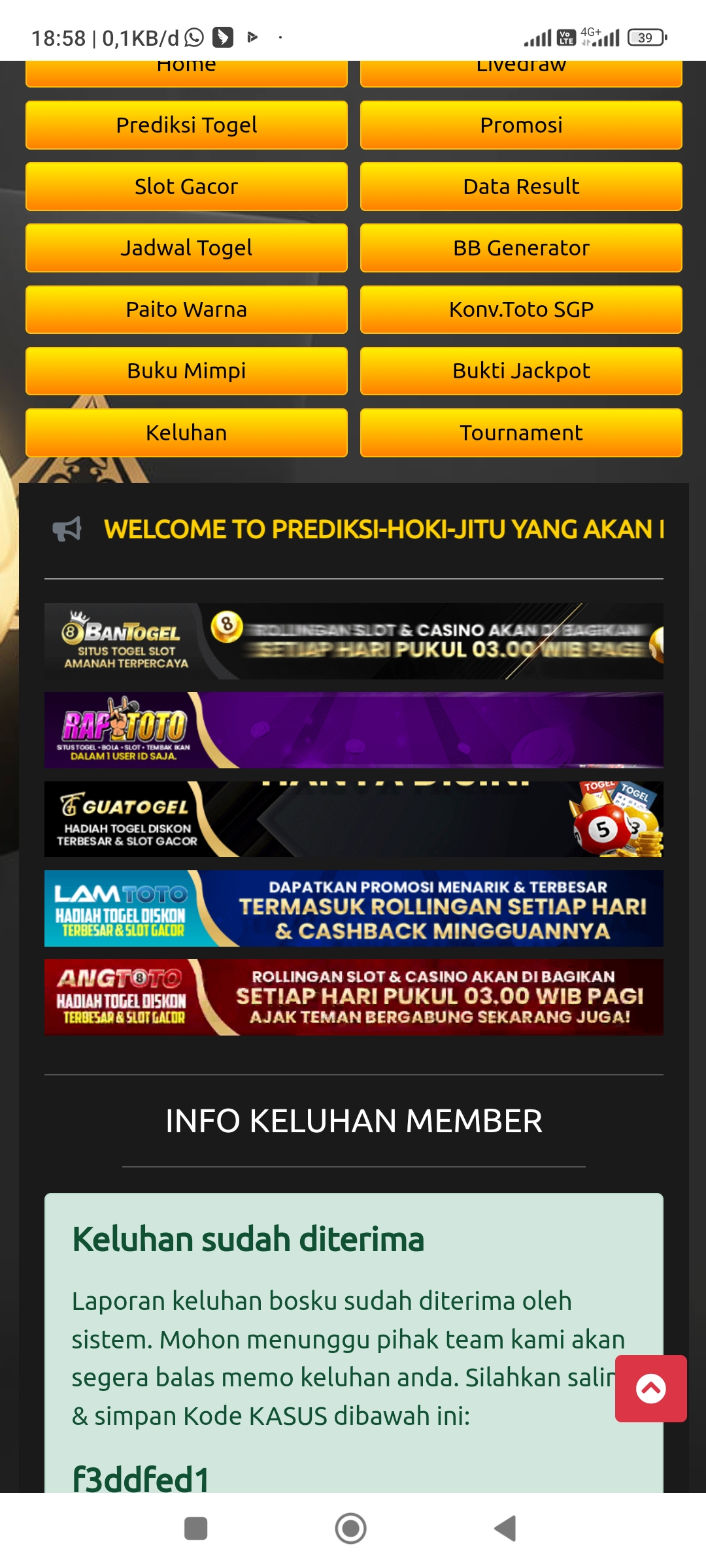Open the Bantogel banner

click(354, 641)
